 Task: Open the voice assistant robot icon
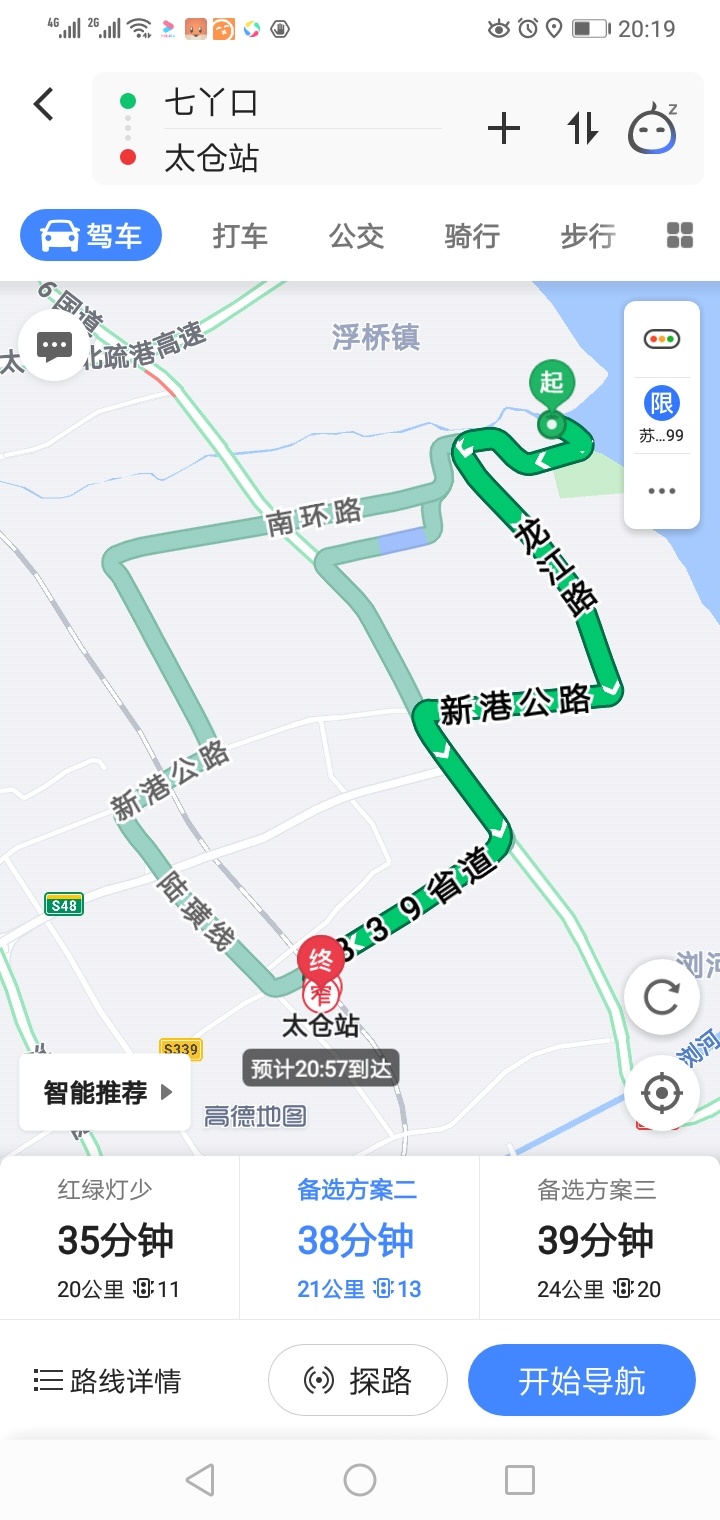(x=652, y=128)
